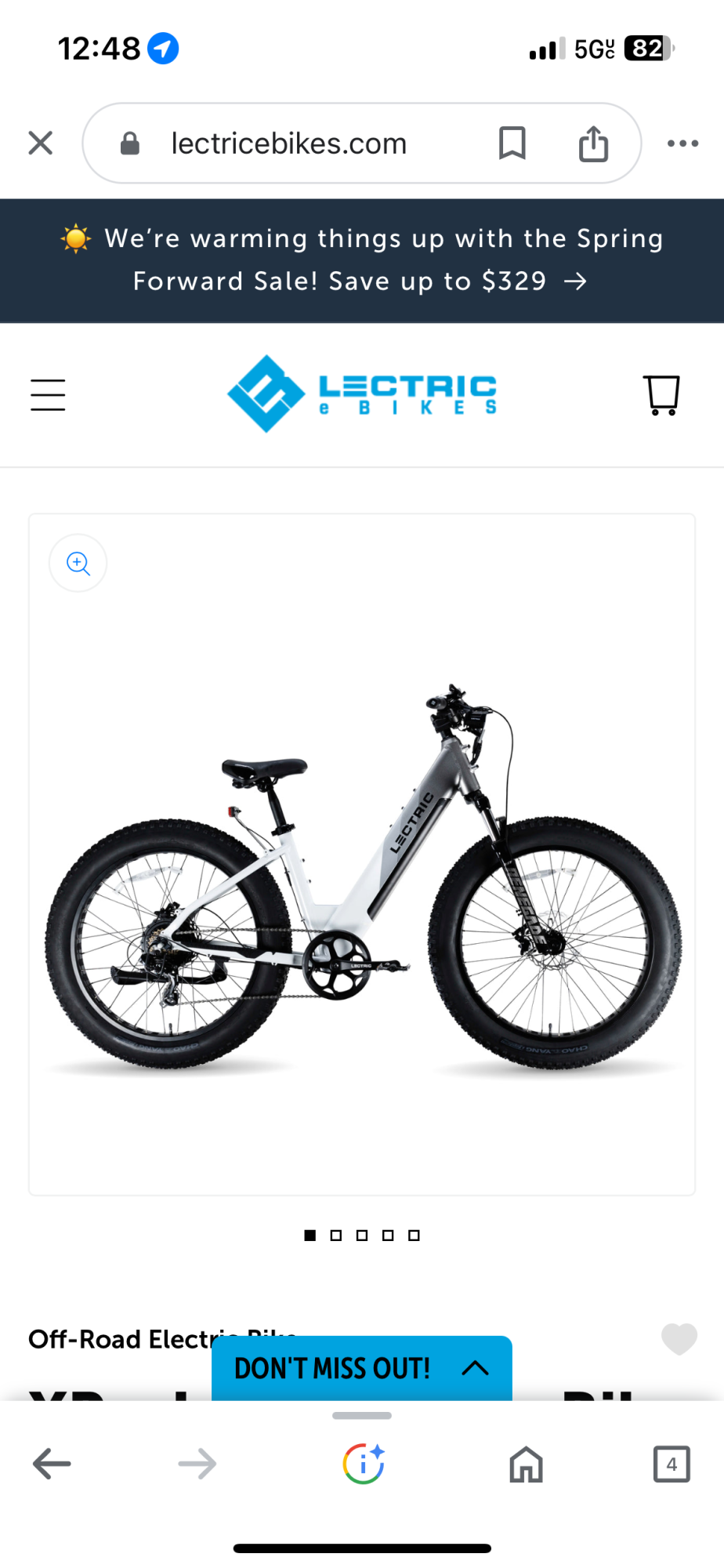Collapse the DON'T MISS OUT banner chevron
The image size is (724, 1568).
click(475, 1367)
